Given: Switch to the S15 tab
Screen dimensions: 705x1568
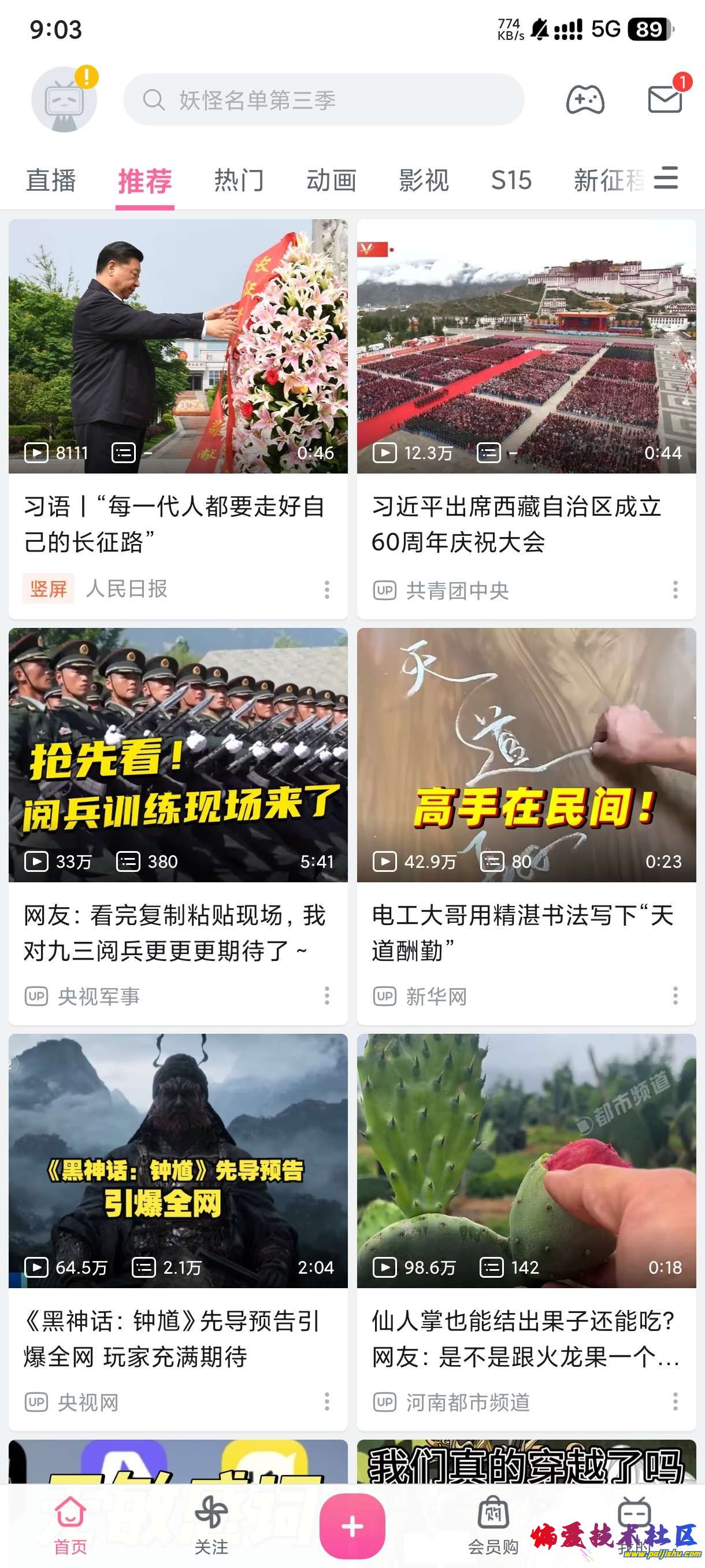Looking at the screenshot, I should [511, 181].
